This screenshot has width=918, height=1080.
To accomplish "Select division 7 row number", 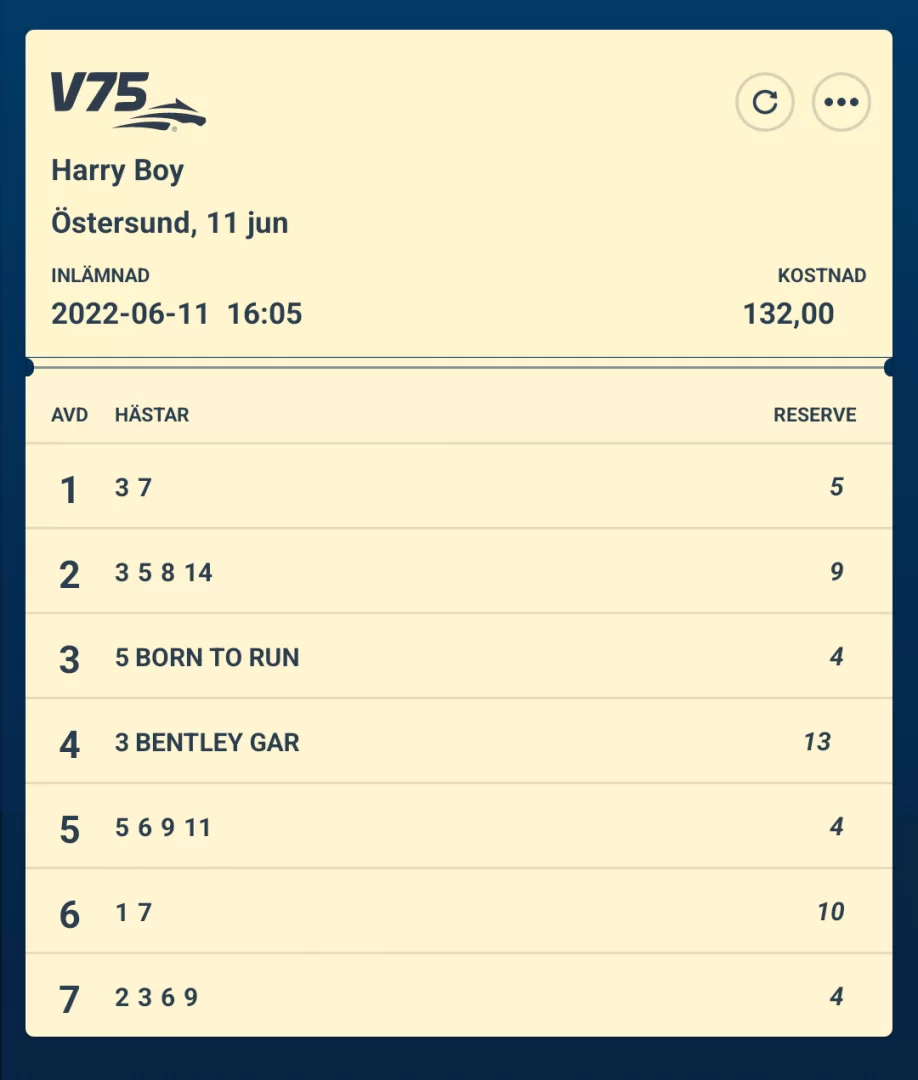I will (69, 997).
